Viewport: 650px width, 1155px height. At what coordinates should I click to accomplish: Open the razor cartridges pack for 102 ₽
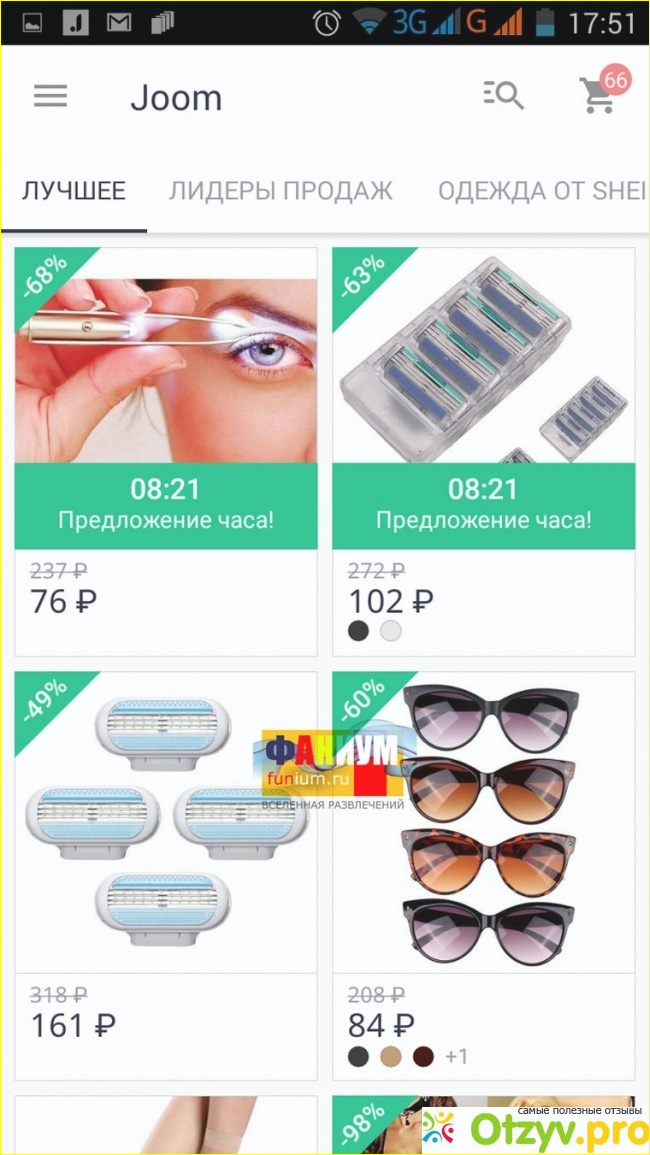pyautogui.click(x=483, y=370)
